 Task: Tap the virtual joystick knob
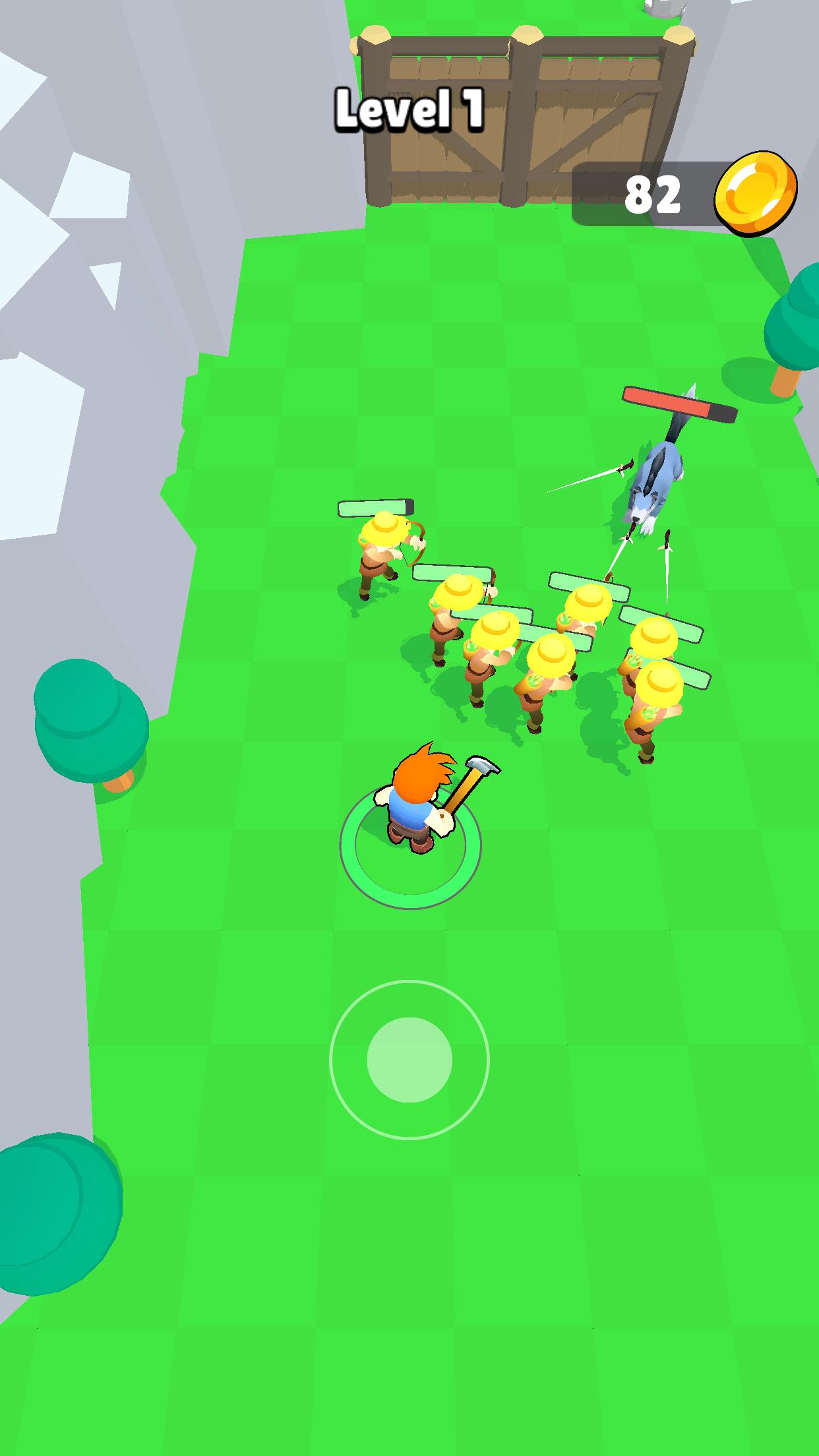click(x=409, y=1060)
